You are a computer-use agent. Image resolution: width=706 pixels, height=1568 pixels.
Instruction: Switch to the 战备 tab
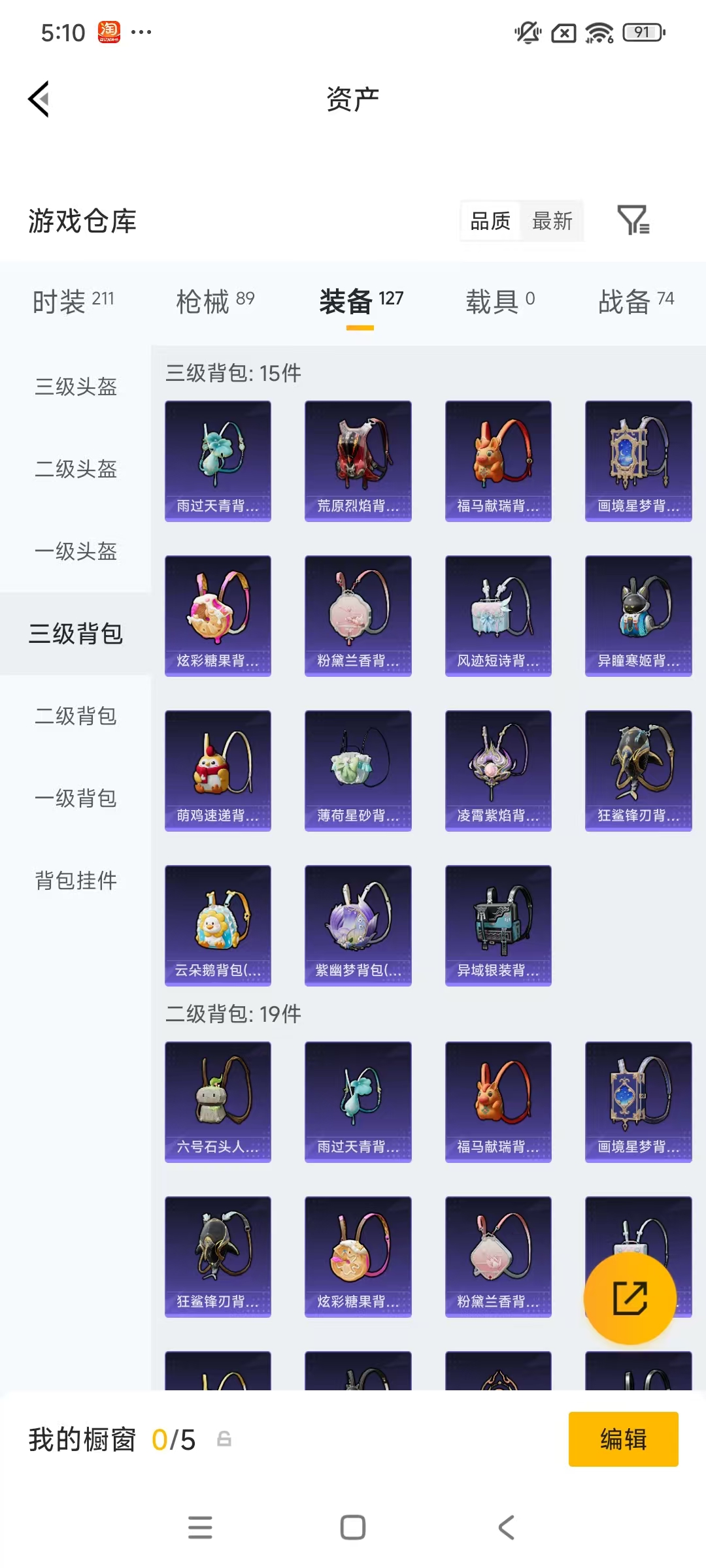pos(635,301)
